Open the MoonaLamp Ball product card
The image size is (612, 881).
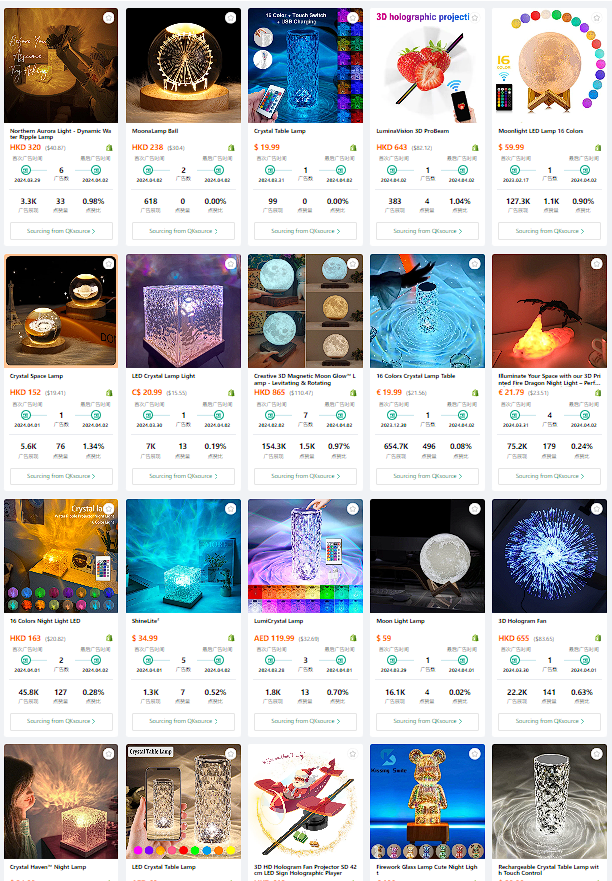[x=182, y=67]
